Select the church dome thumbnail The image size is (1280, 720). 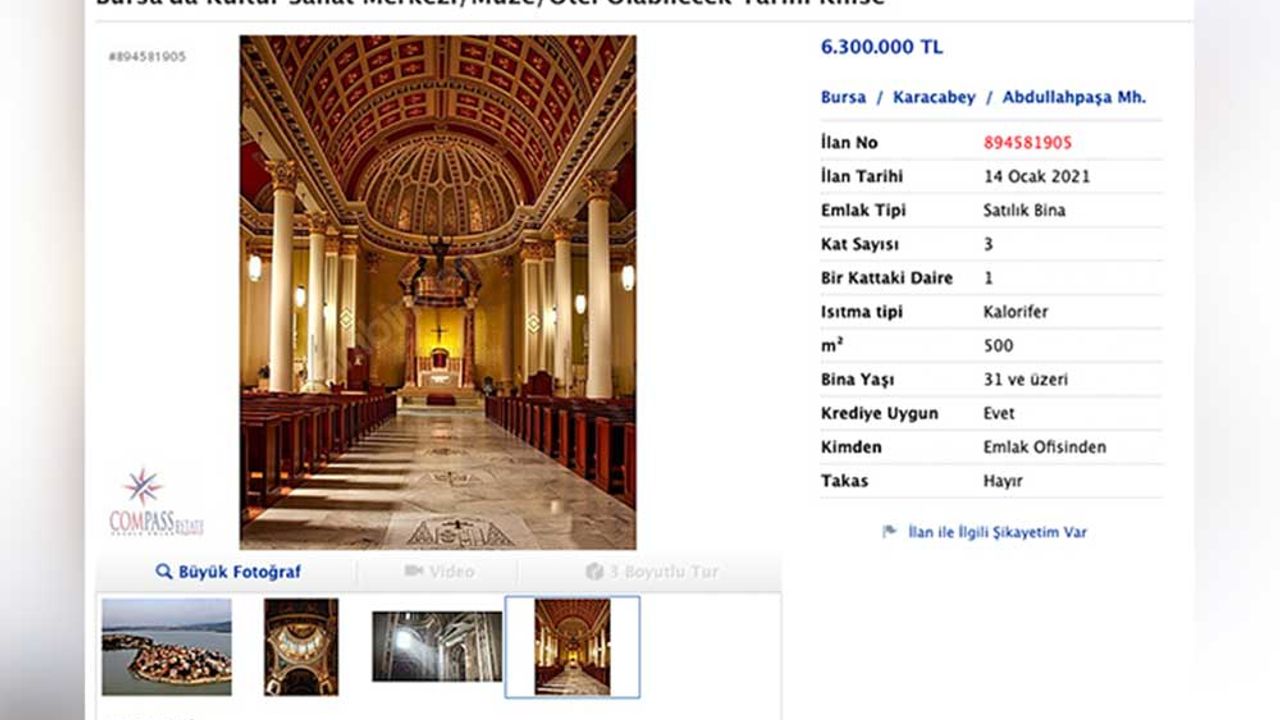click(x=301, y=646)
